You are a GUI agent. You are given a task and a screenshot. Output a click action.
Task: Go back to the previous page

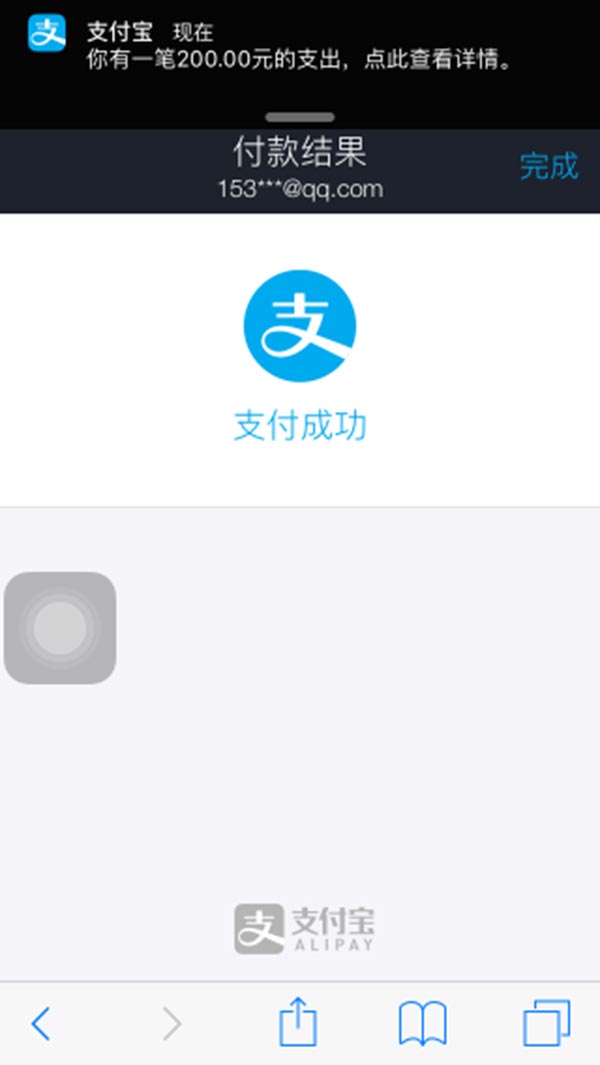[x=41, y=1023]
